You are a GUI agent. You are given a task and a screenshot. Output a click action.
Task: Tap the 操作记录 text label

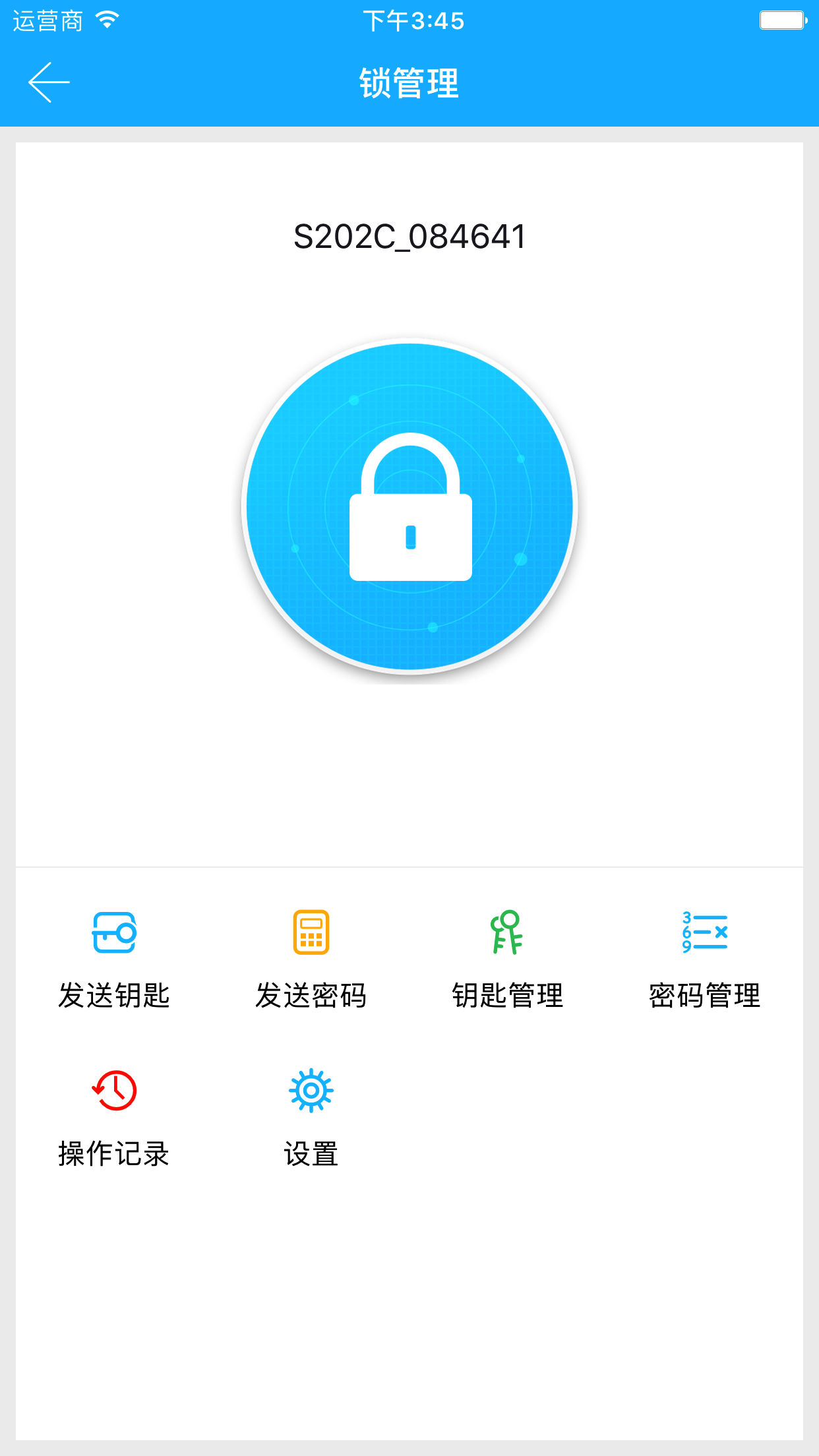[113, 1153]
